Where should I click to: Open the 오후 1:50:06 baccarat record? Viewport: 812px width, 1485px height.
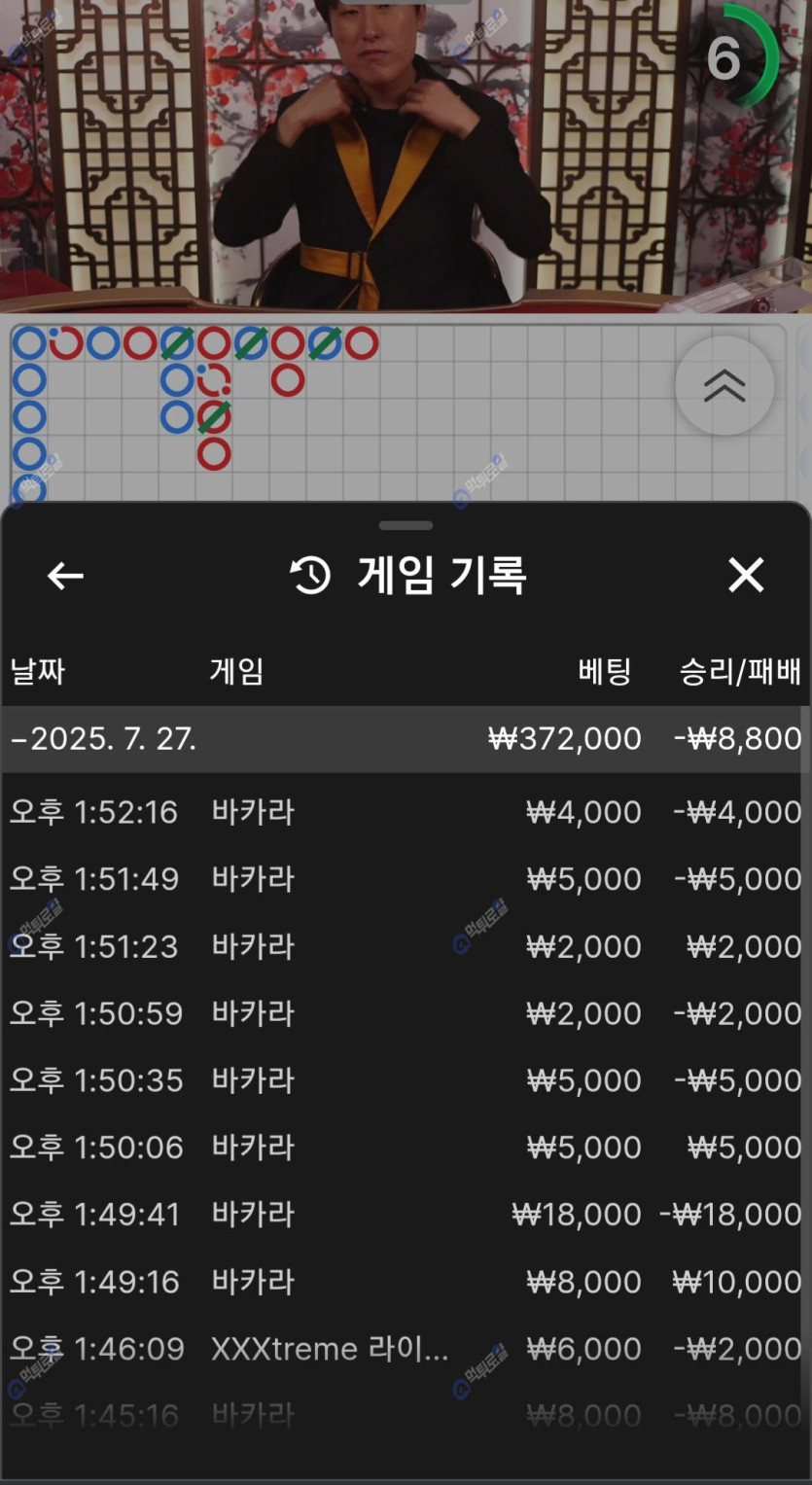(405, 1148)
